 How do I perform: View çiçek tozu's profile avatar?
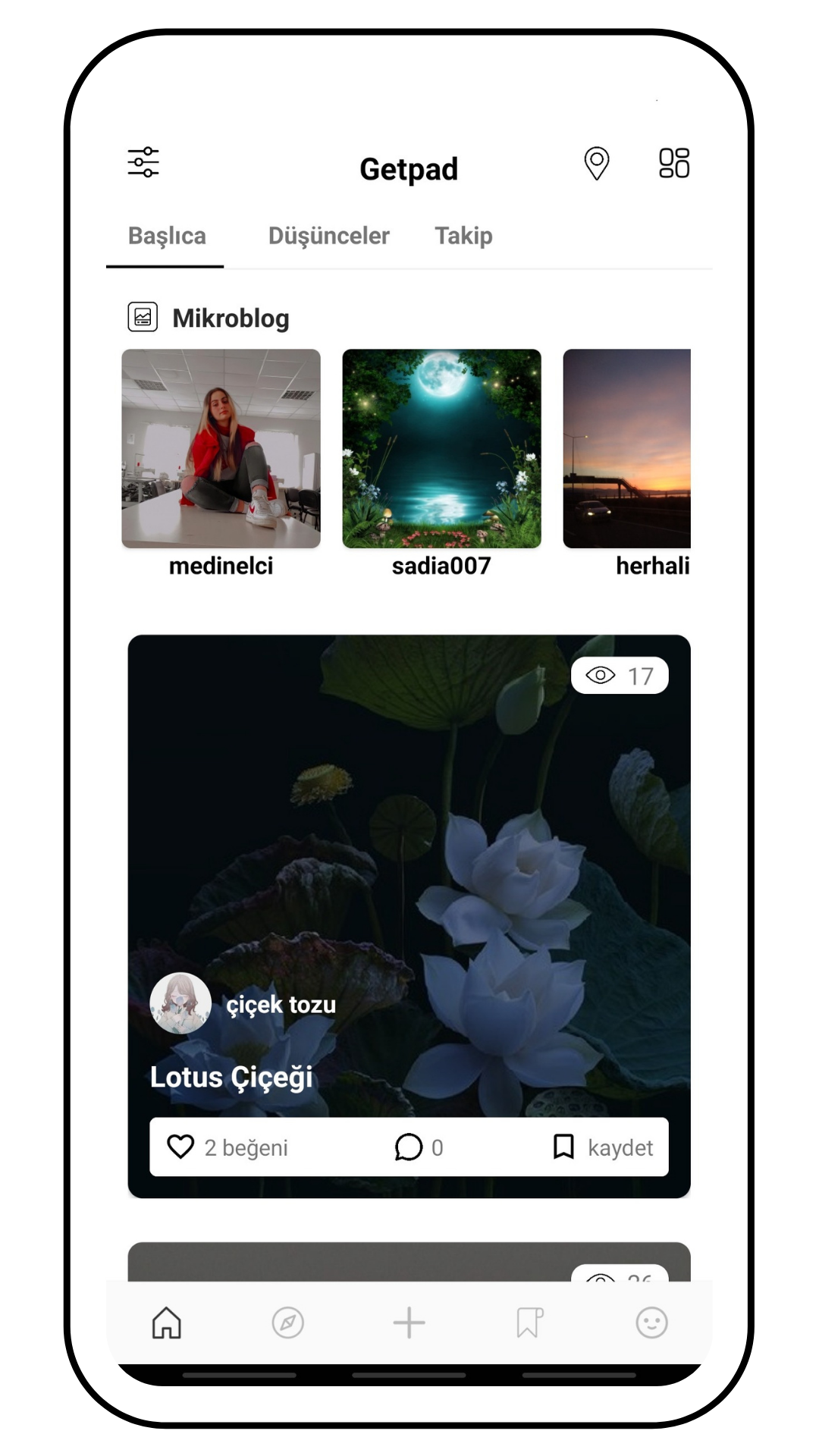[180, 1003]
